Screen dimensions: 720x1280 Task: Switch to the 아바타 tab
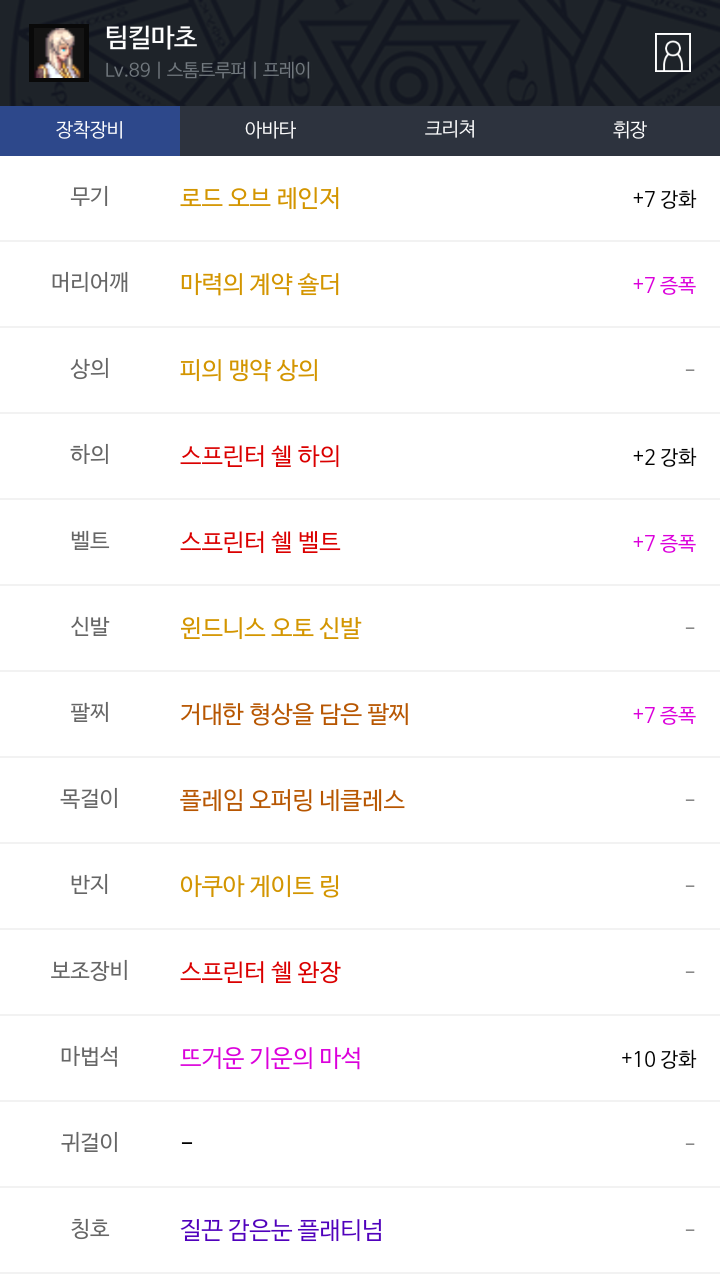tap(270, 130)
